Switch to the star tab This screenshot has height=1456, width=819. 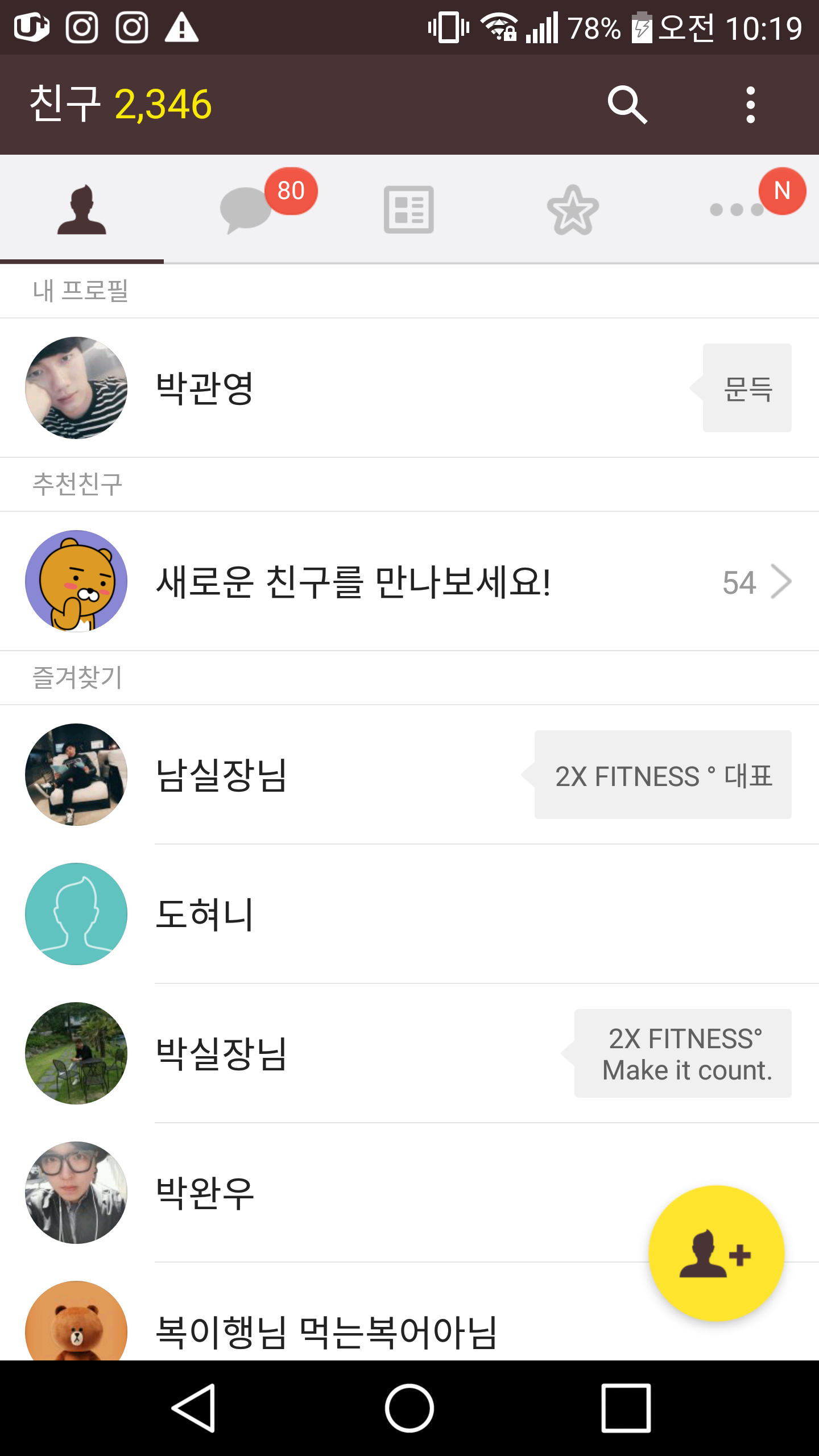tap(573, 209)
